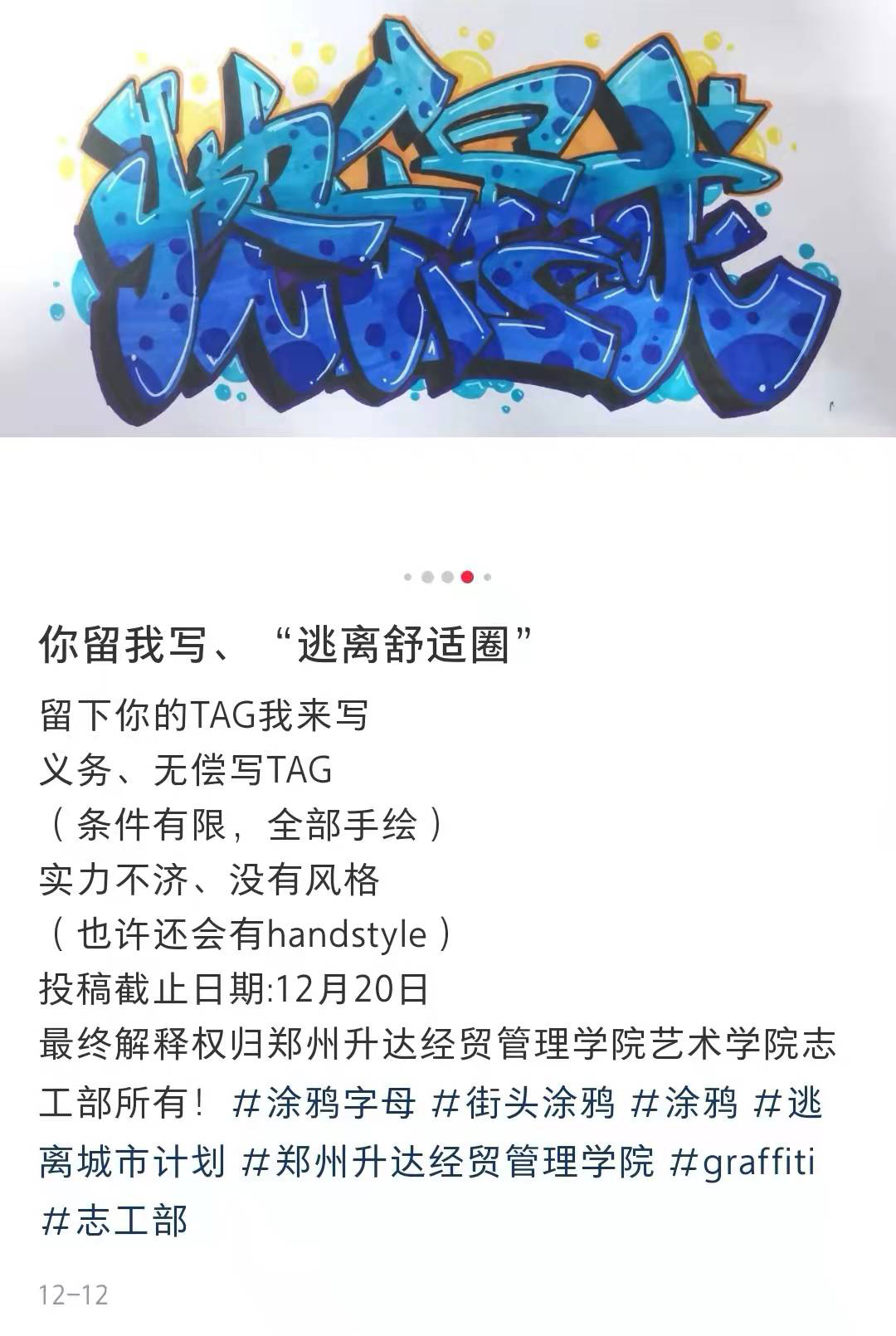Open the #街头涂鸦 hashtag
The height and width of the screenshot is (1336, 896).
coord(524,1104)
